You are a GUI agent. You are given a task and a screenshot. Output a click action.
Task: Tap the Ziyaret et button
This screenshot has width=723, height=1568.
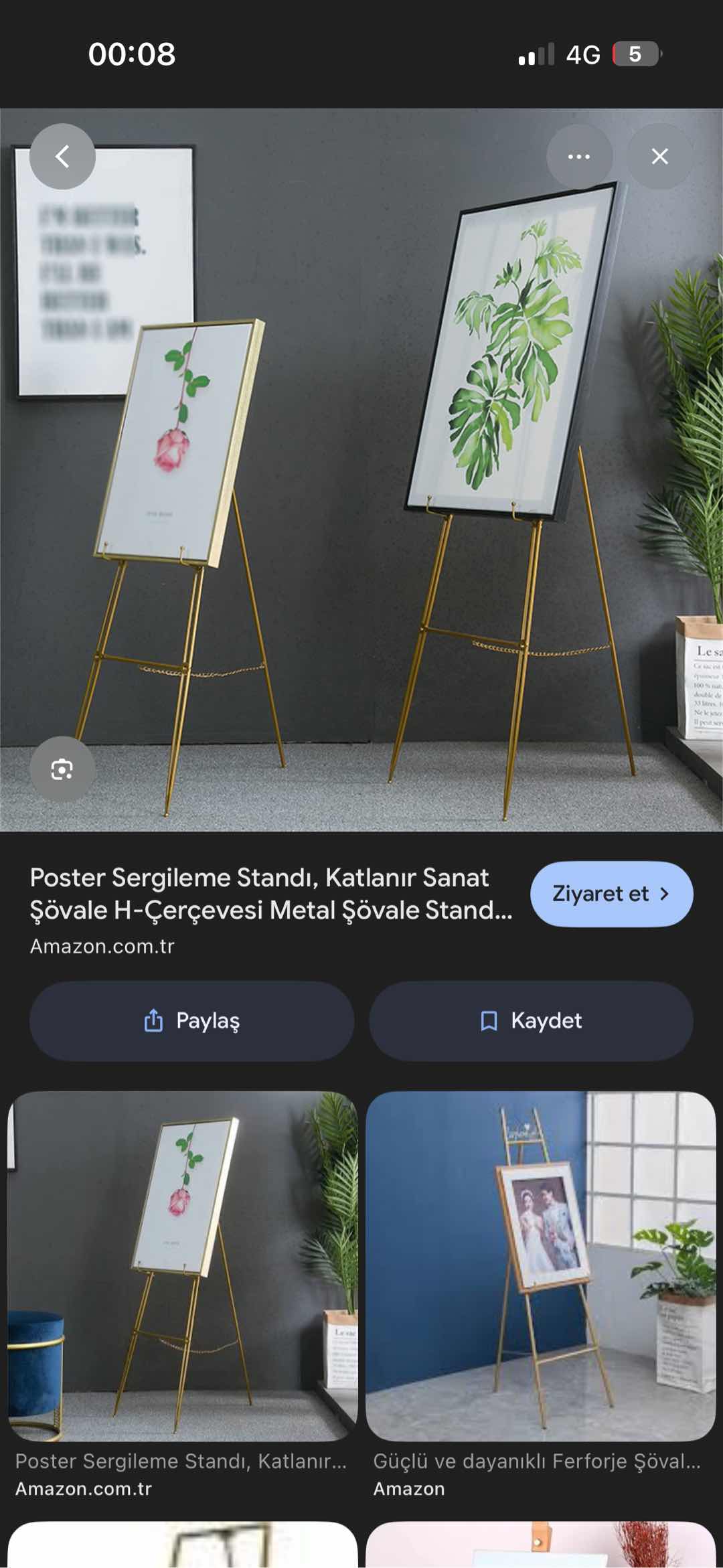click(611, 894)
